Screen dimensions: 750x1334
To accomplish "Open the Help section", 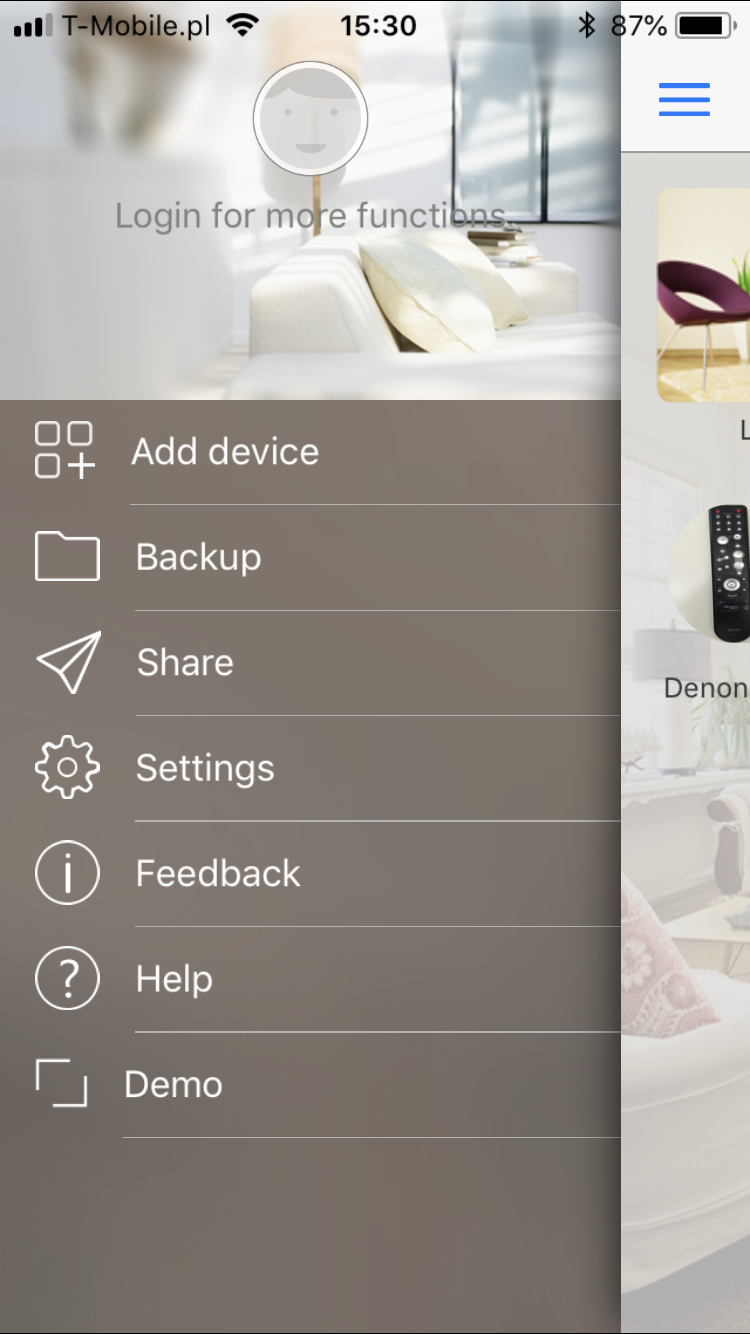I will coord(174,979).
